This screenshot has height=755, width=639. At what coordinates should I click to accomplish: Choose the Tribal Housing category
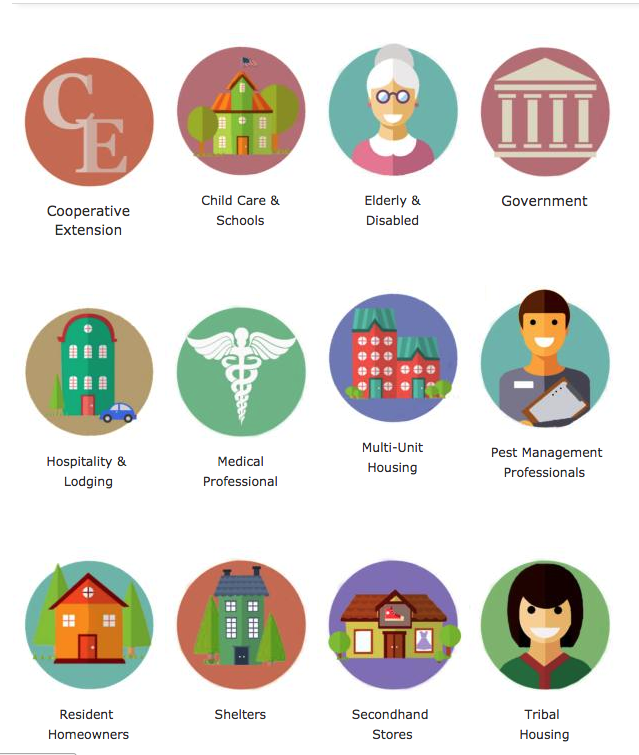[545, 625]
